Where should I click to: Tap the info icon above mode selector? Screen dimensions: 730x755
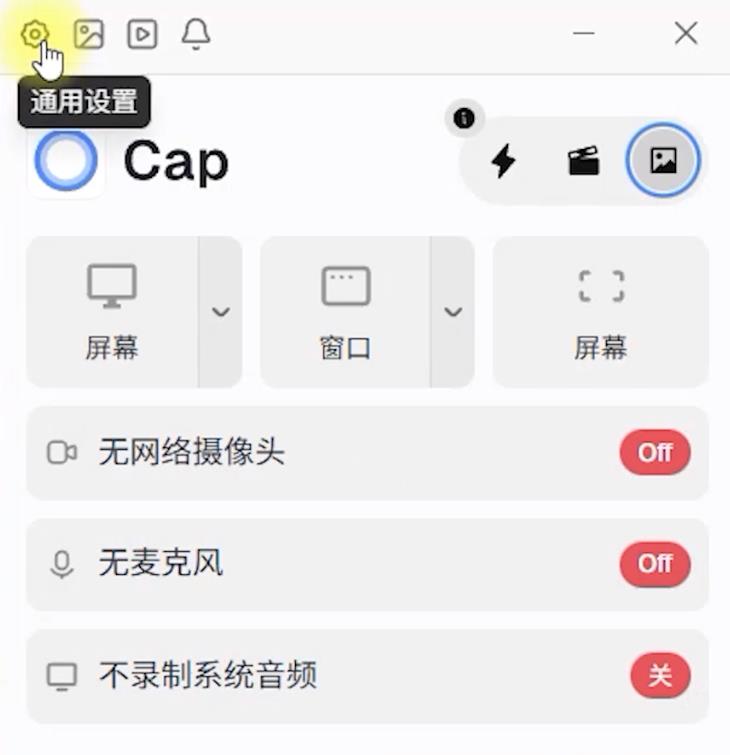(x=463, y=118)
